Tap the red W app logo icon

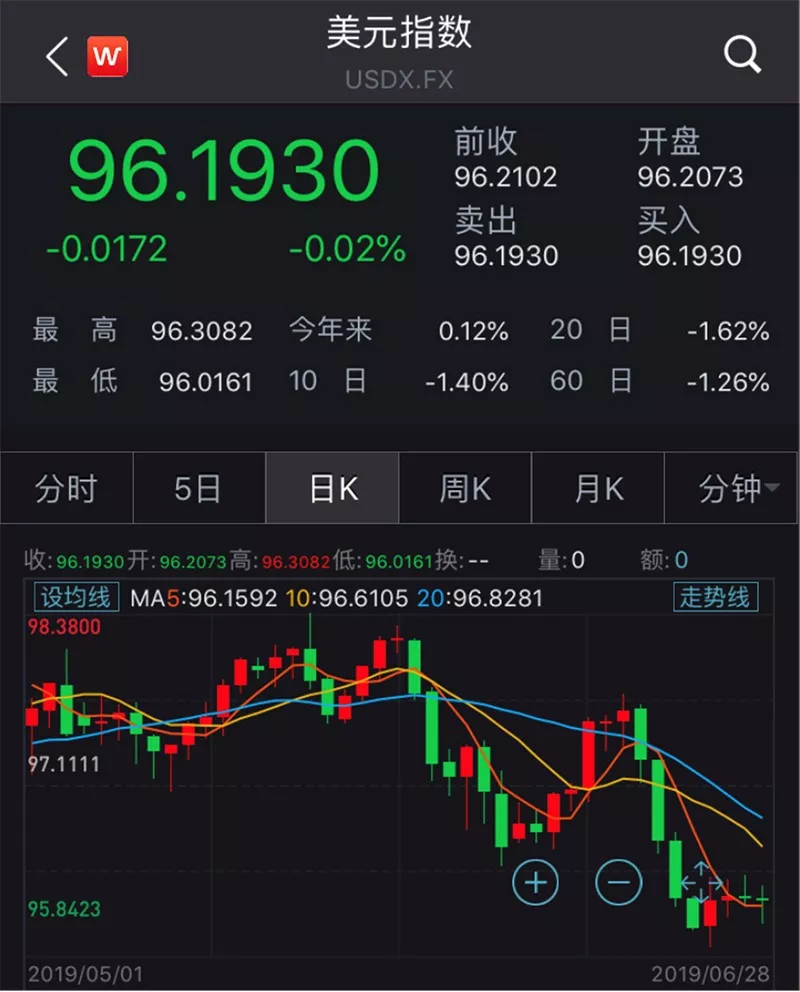point(108,58)
